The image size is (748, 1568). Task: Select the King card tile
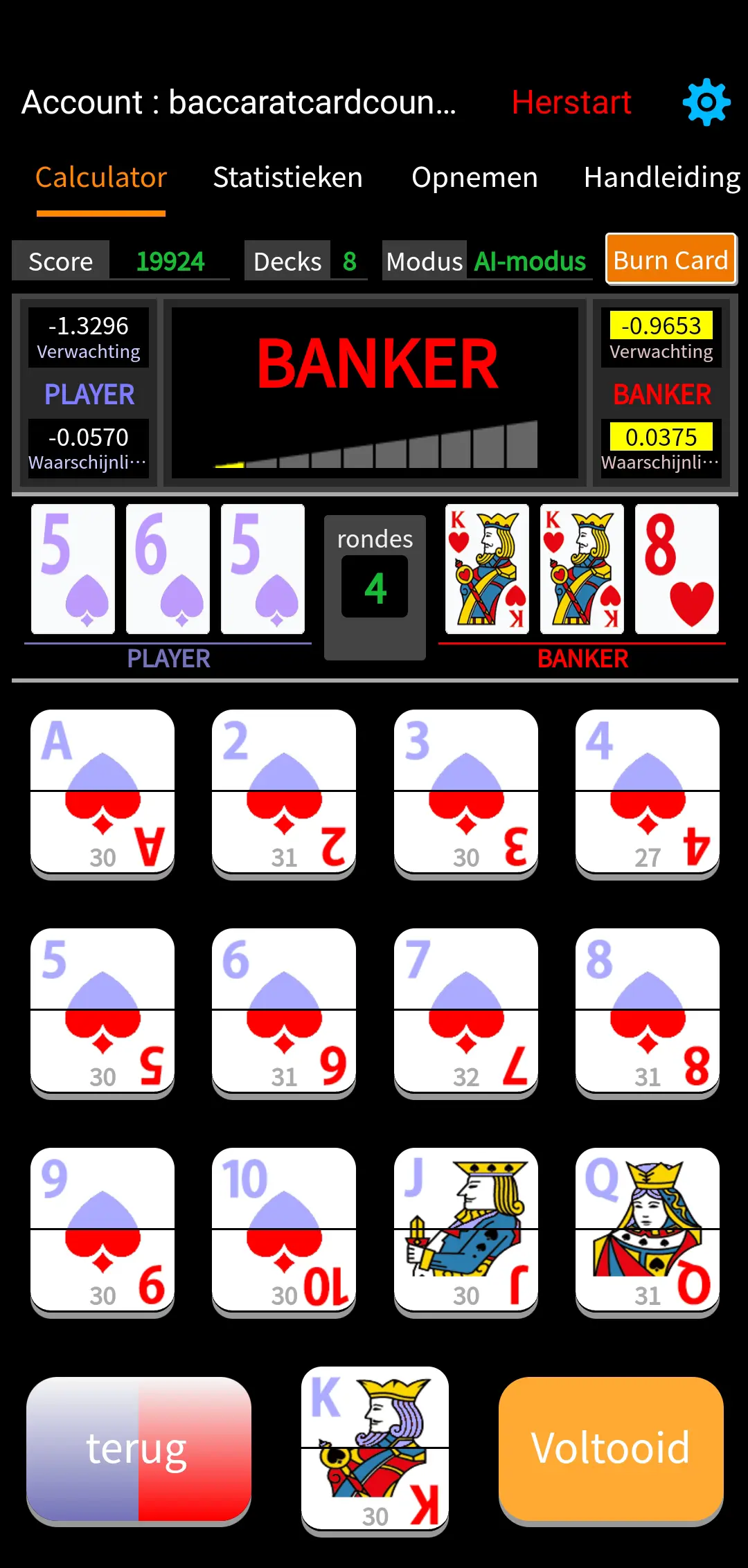[375, 1449]
